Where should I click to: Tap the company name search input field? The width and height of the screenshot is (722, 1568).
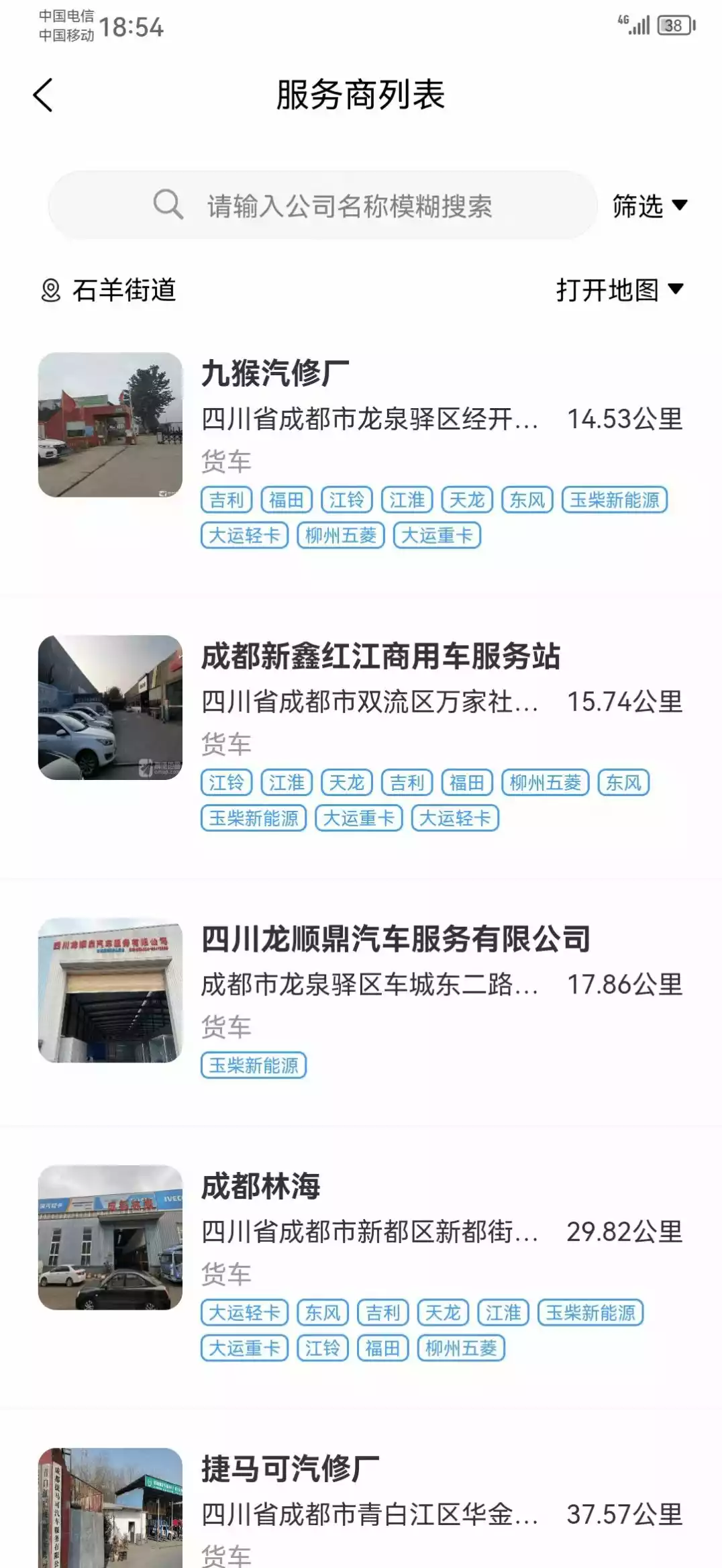pos(349,206)
